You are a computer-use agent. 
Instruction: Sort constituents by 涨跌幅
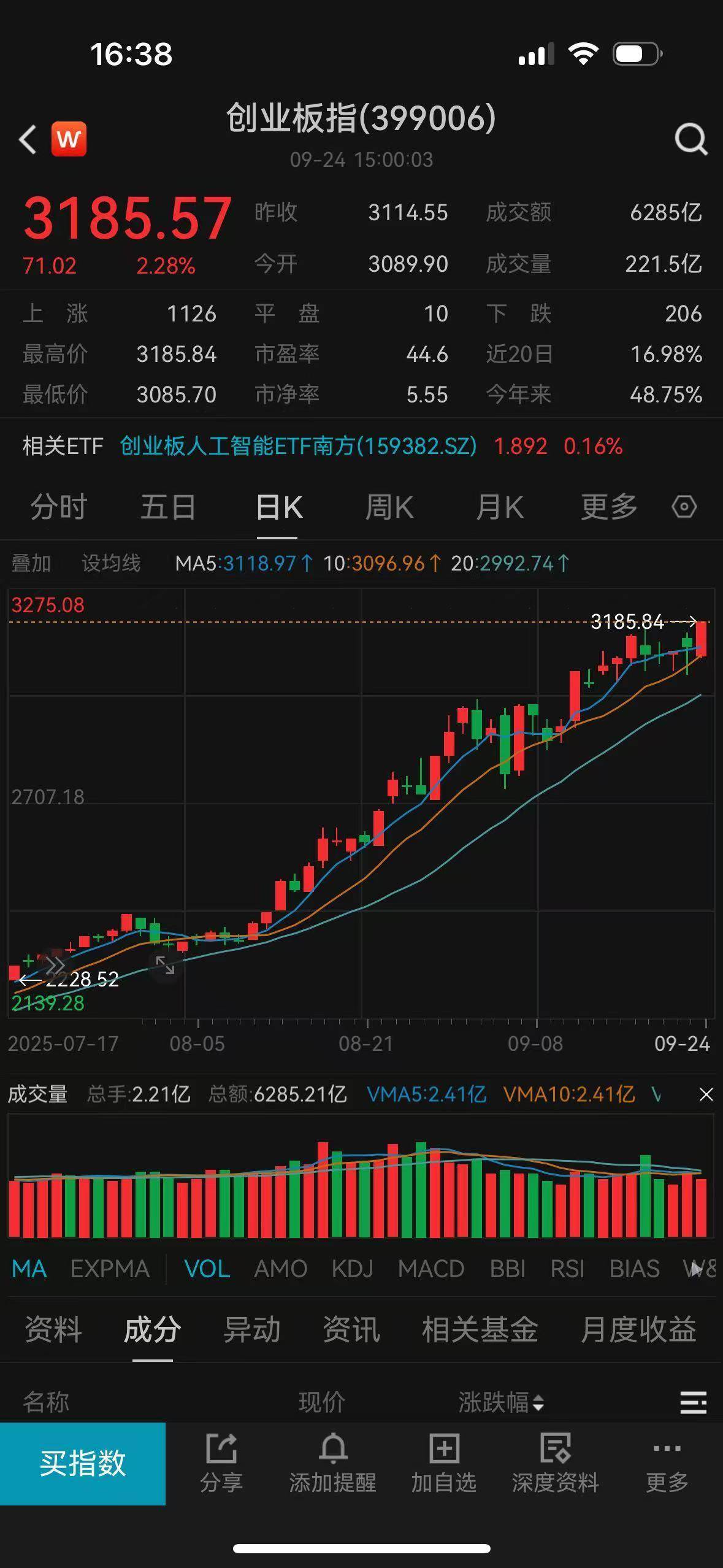click(500, 1402)
